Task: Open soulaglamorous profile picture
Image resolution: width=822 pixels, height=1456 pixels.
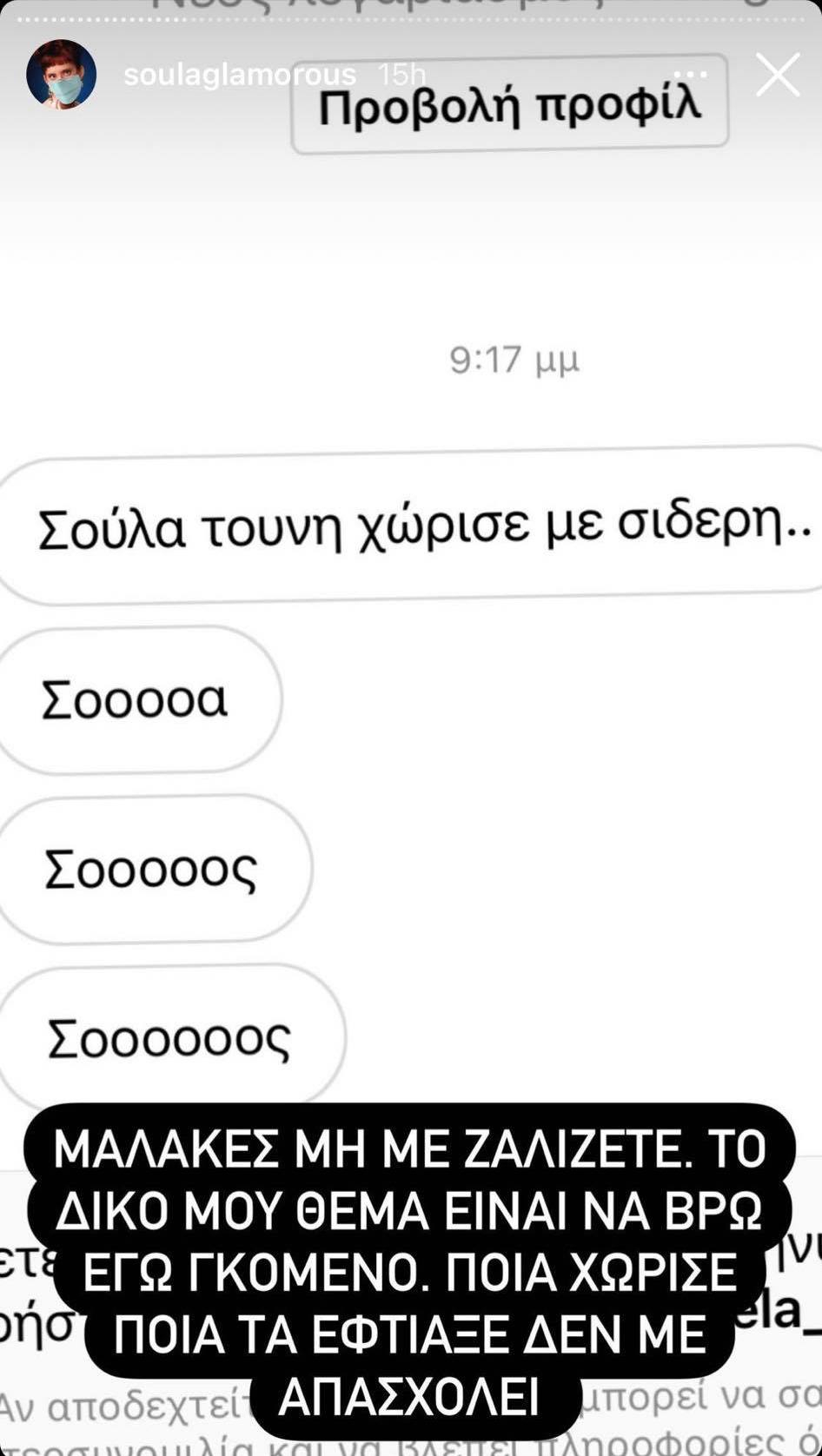Action: [61, 75]
